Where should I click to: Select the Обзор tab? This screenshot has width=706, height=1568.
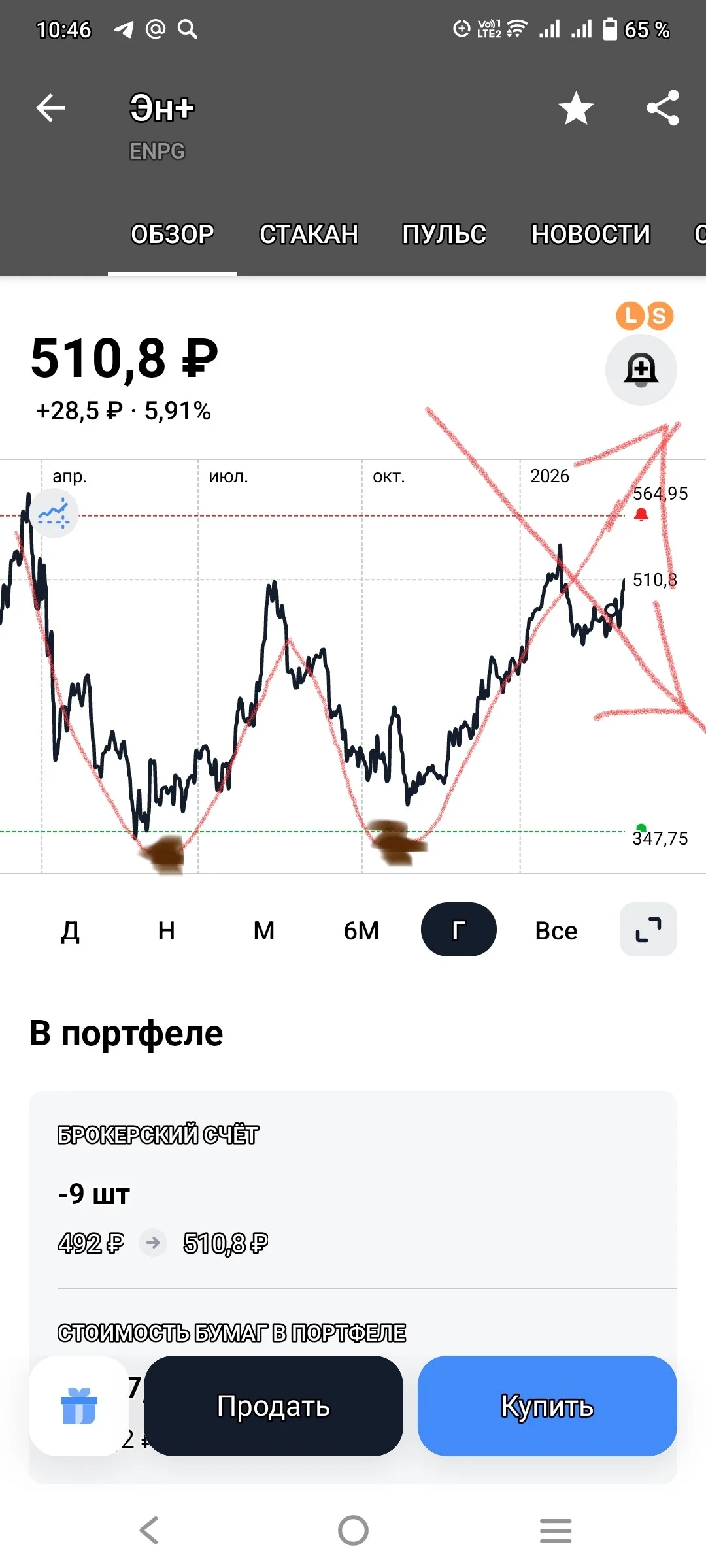coord(173,234)
